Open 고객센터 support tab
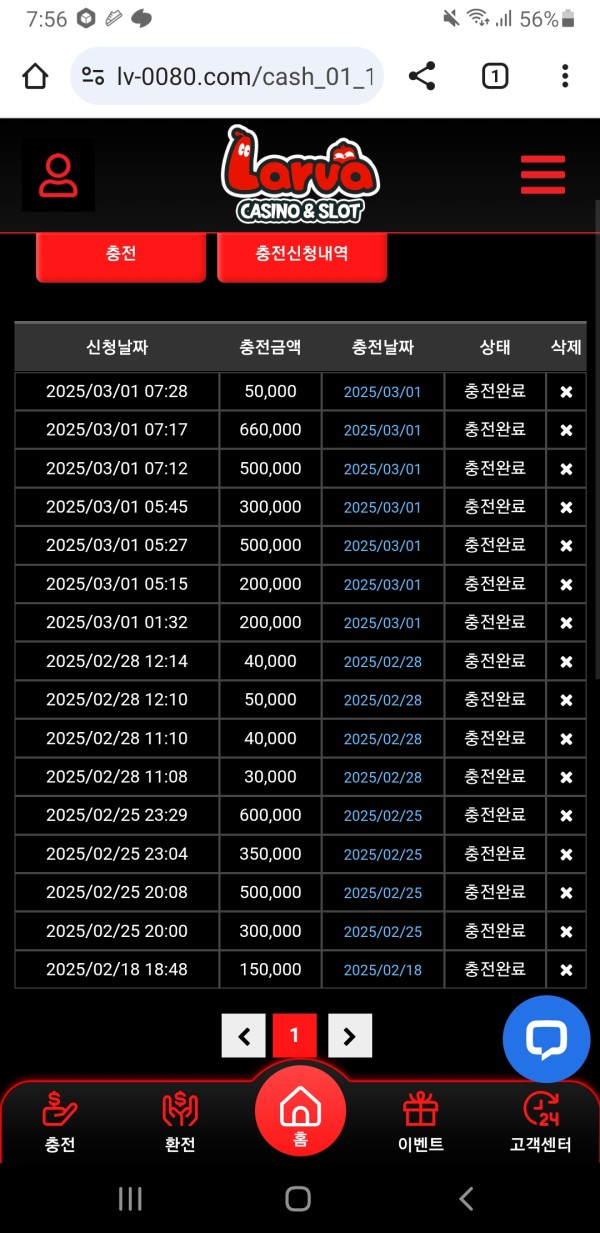Image resolution: width=600 pixels, height=1233 pixels. [540, 1122]
